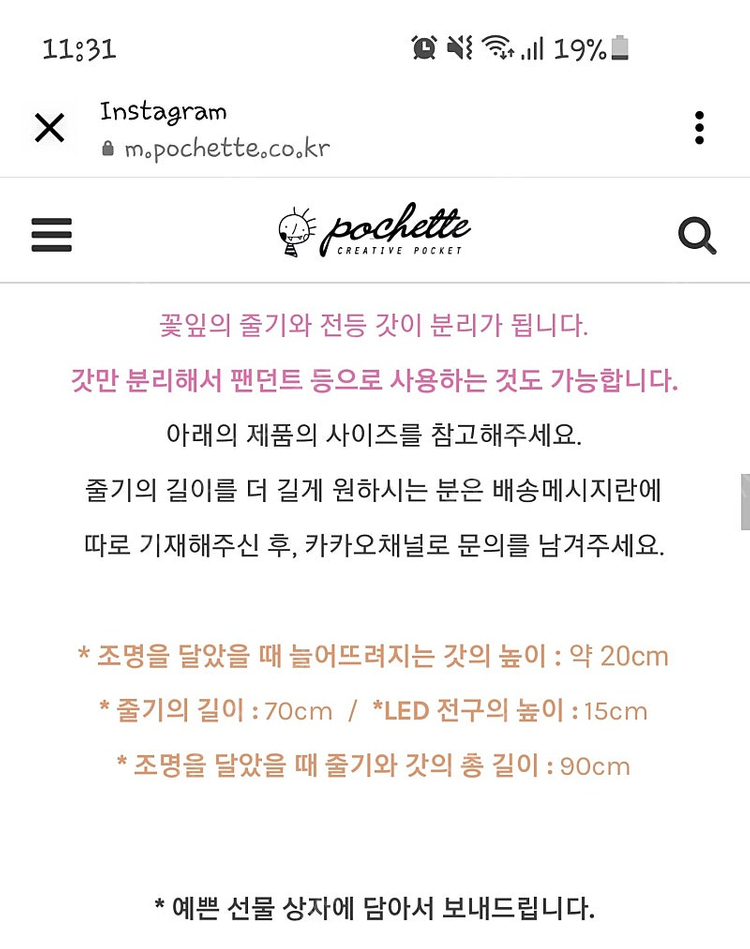Select the pochette logo to go home
The height and width of the screenshot is (949, 750).
375,230
